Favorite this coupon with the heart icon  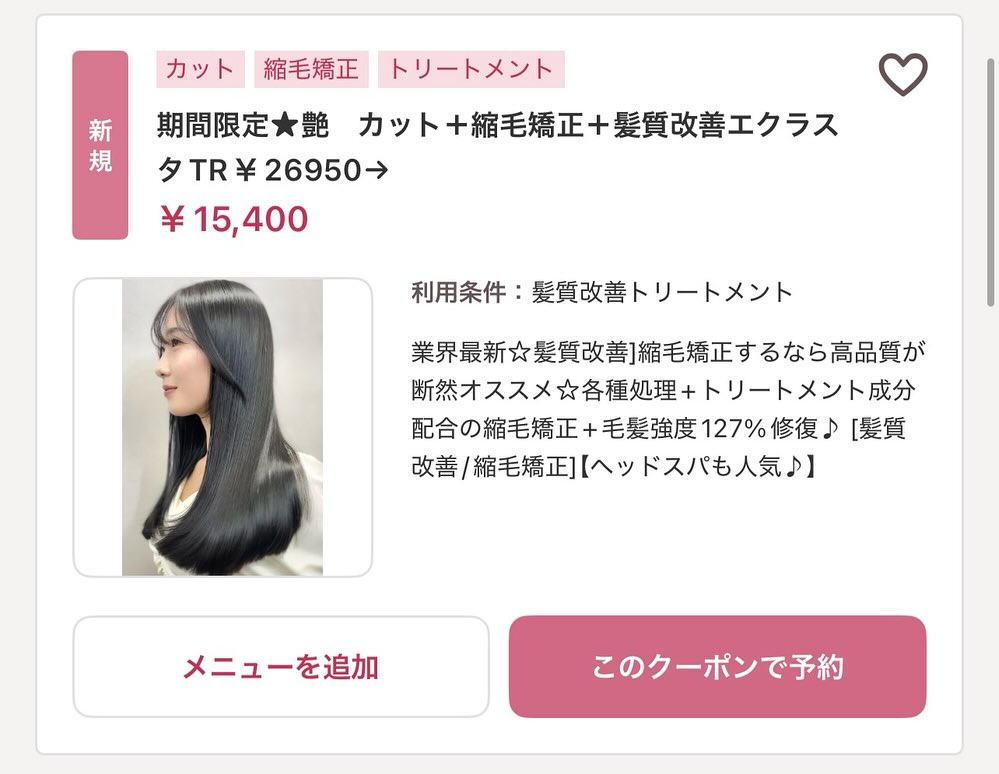[902, 75]
